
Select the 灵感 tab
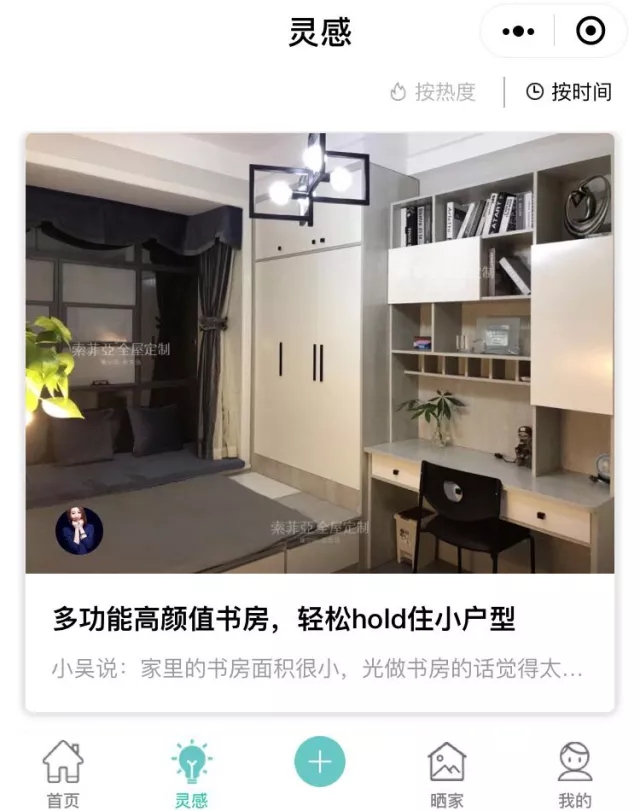coord(190,773)
